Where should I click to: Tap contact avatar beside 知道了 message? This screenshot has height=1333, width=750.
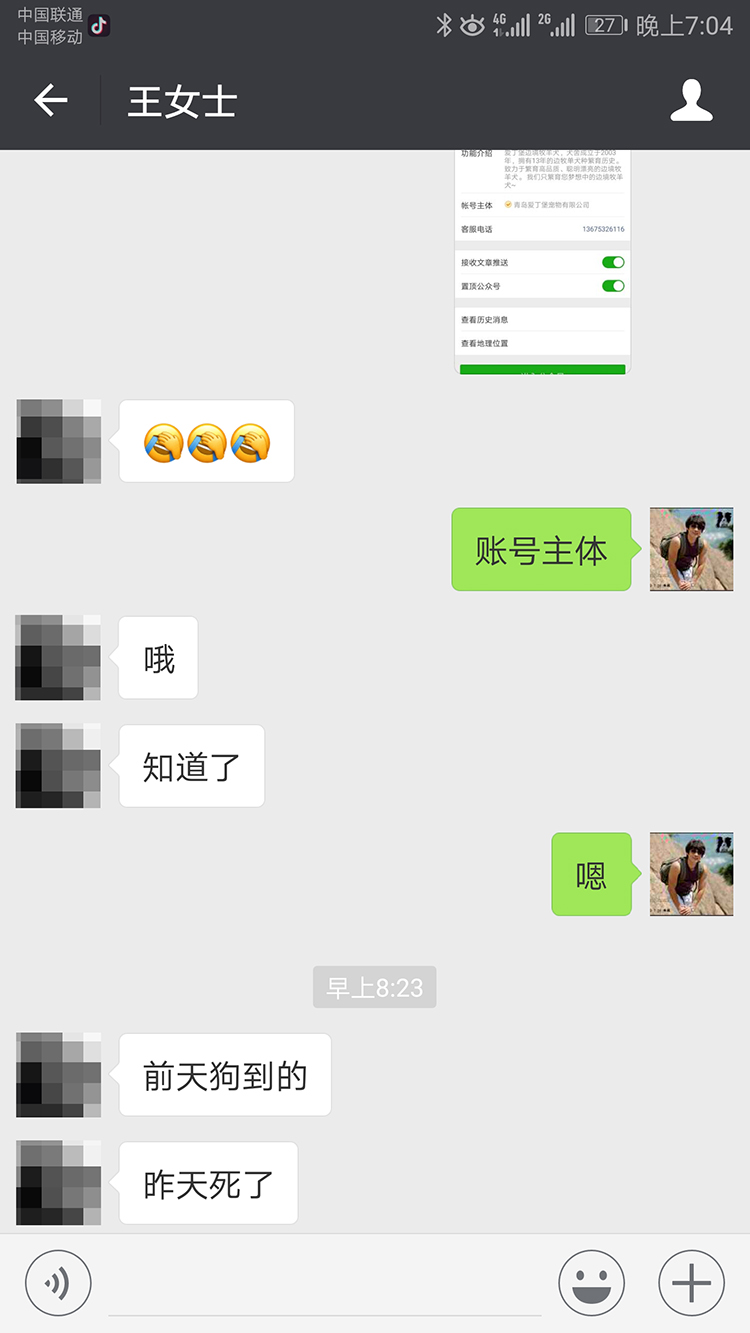pyautogui.click(x=58, y=766)
